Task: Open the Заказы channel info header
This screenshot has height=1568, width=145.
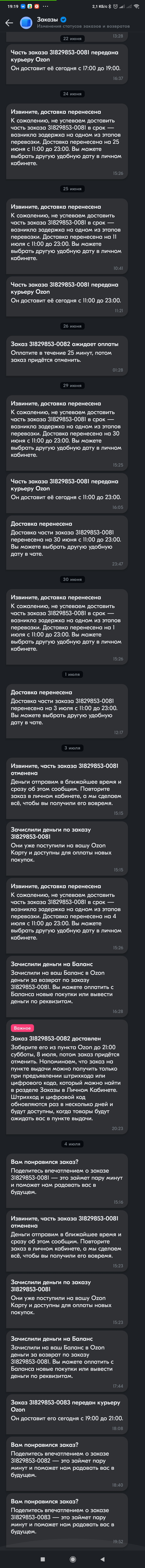Action: 73,23
